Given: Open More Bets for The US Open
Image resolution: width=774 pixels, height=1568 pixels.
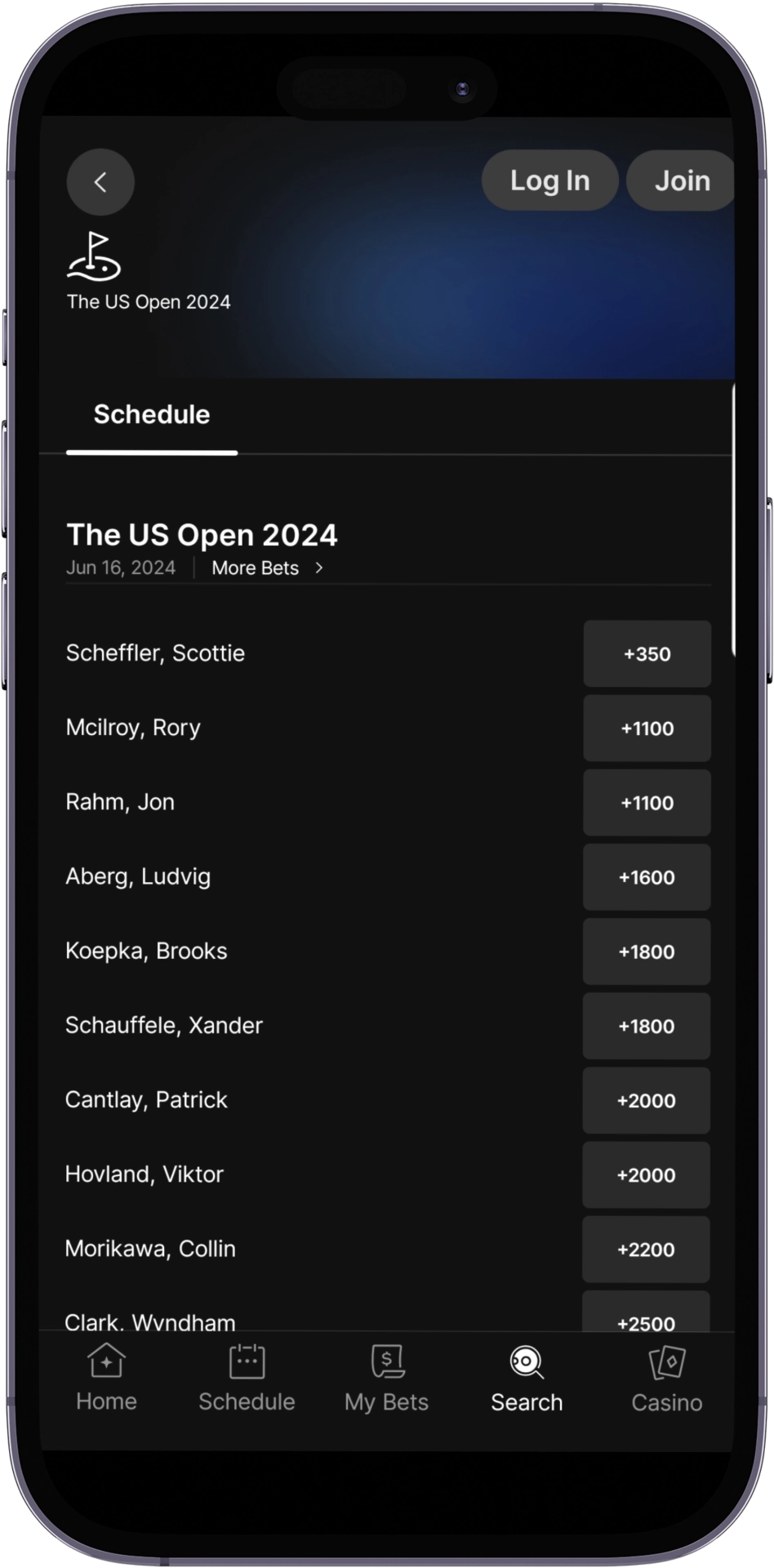Looking at the screenshot, I should [x=267, y=568].
